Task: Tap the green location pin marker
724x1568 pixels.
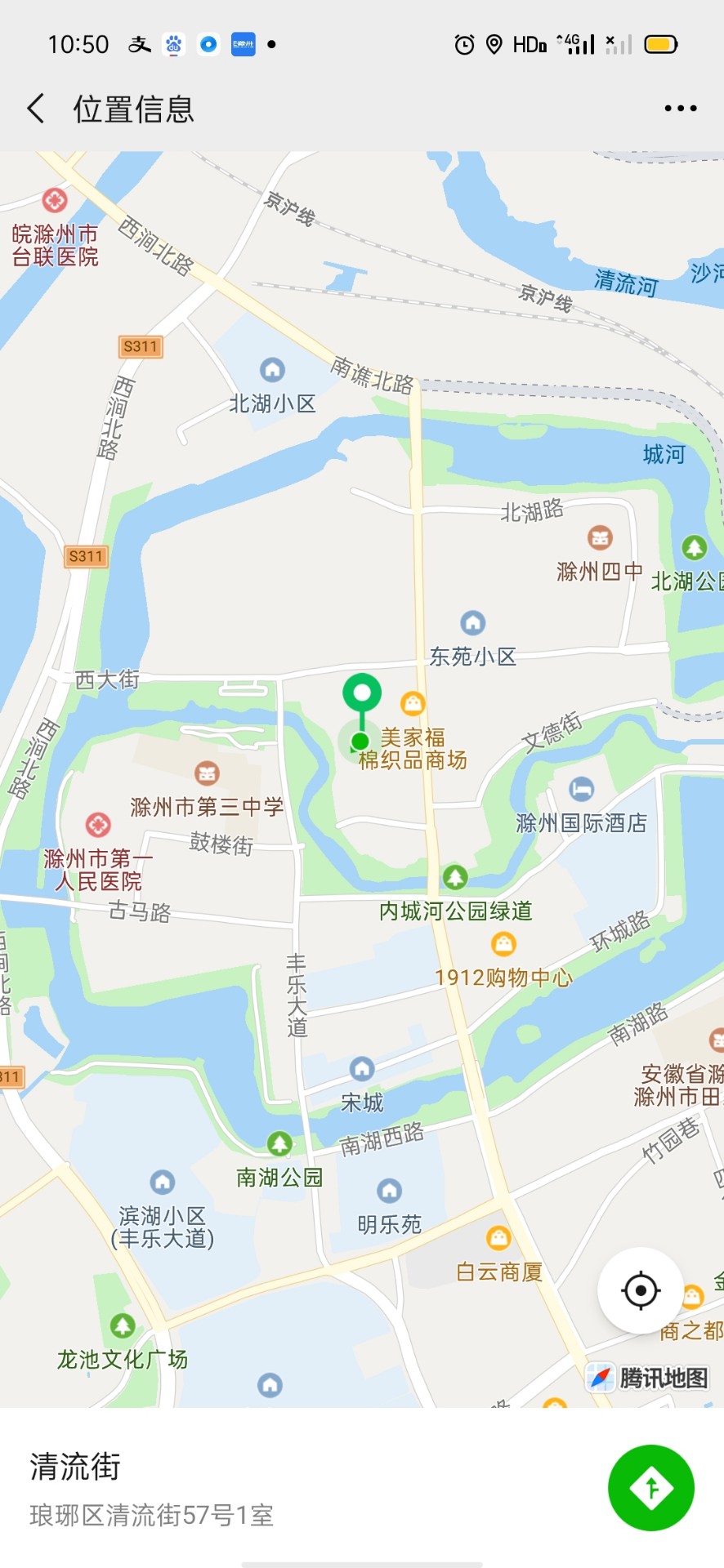Action: [x=361, y=696]
